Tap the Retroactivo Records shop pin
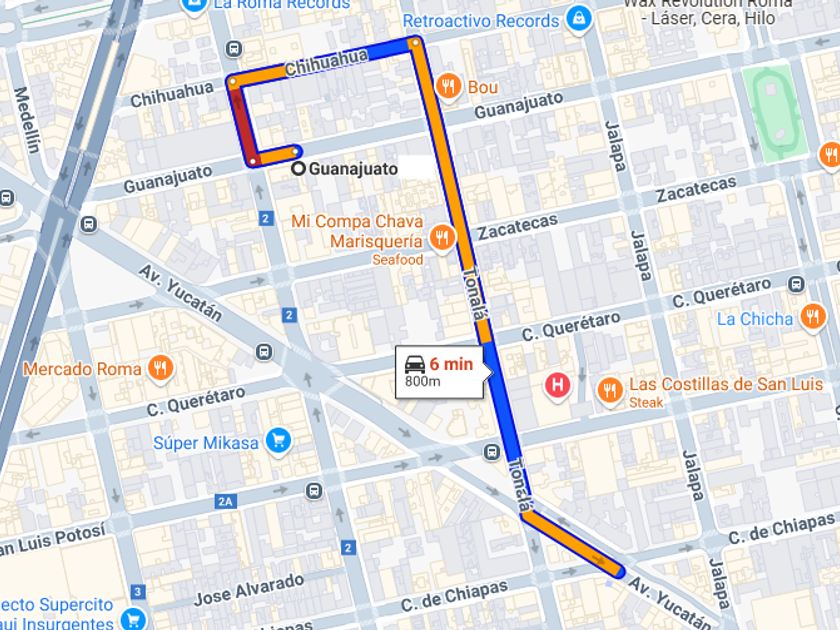 click(579, 20)
